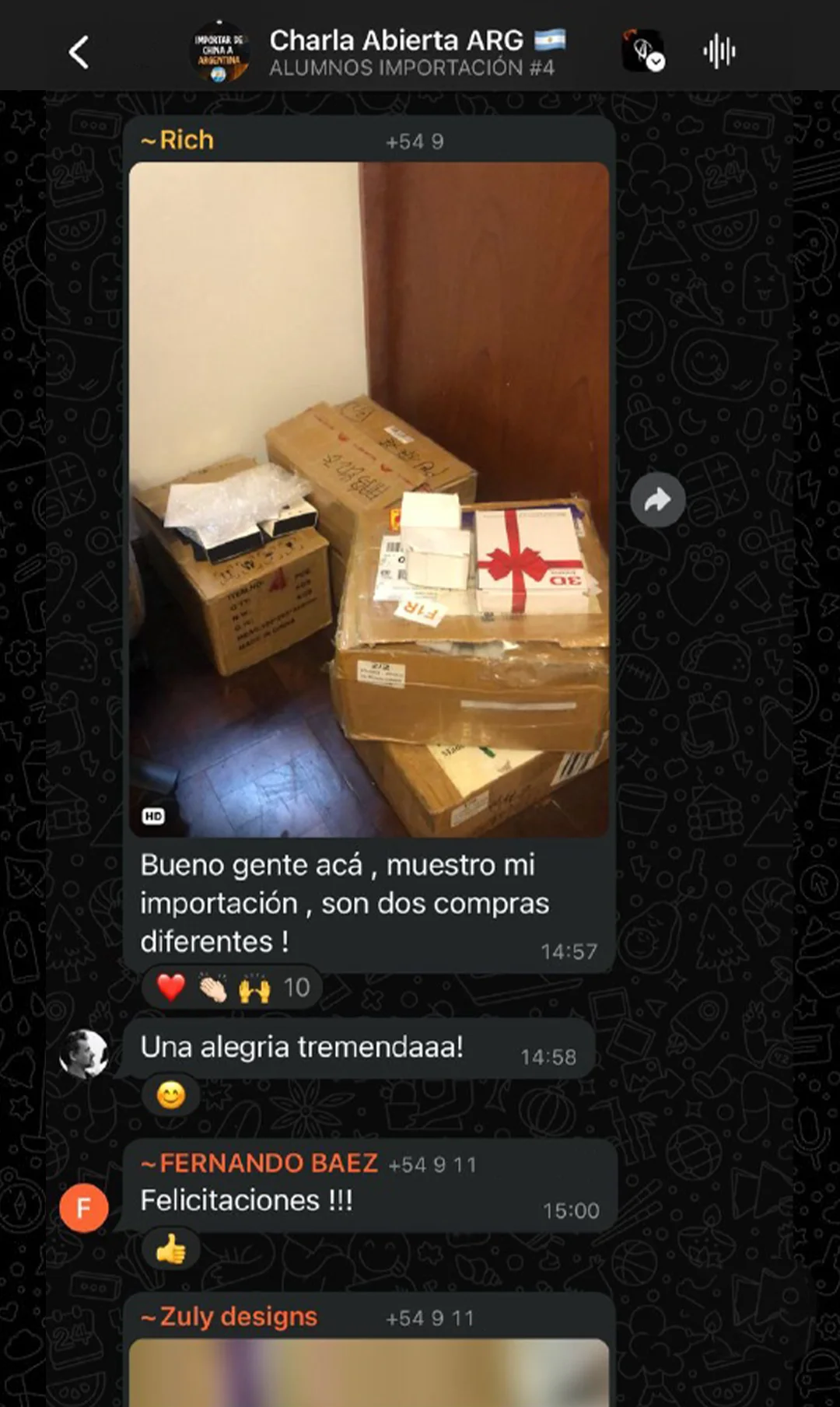The width and height of the screenshot is (840, 1407).
Task: Open the profile photo beside 'Una alegria tremendaaa!'
Action: coord(84,1053)
